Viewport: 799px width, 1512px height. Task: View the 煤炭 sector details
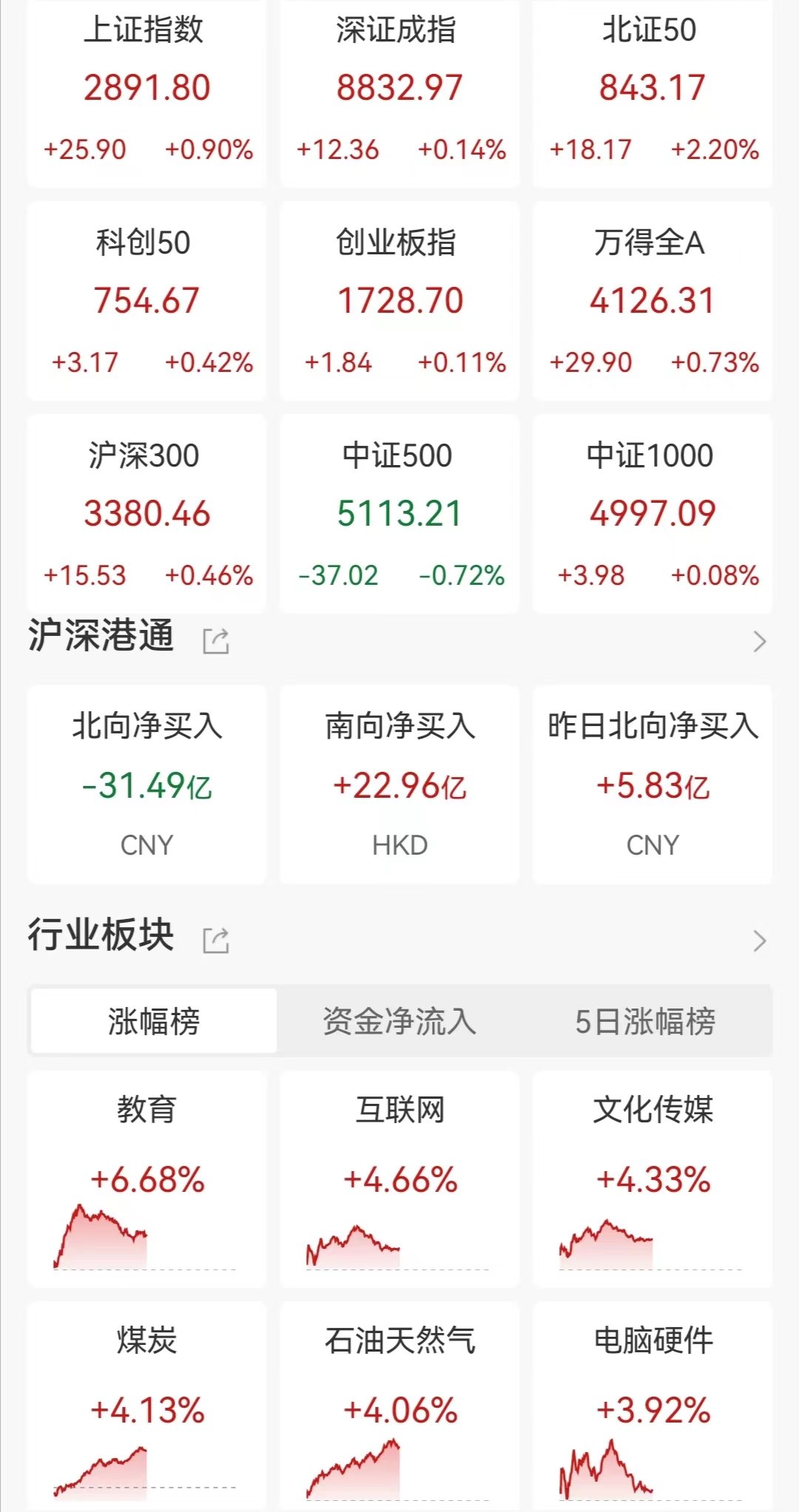[146, 1406]
